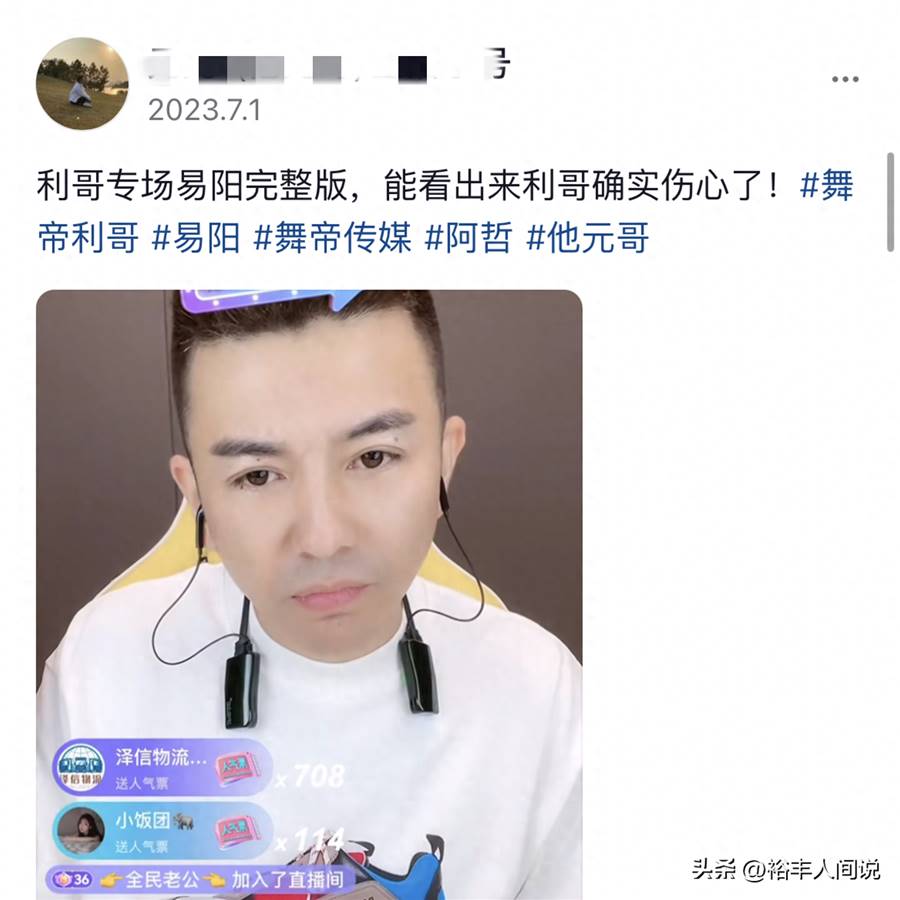Open the three-dot overflow menu
The height and width of the screenshot is (900, 900).
(845, 79)
